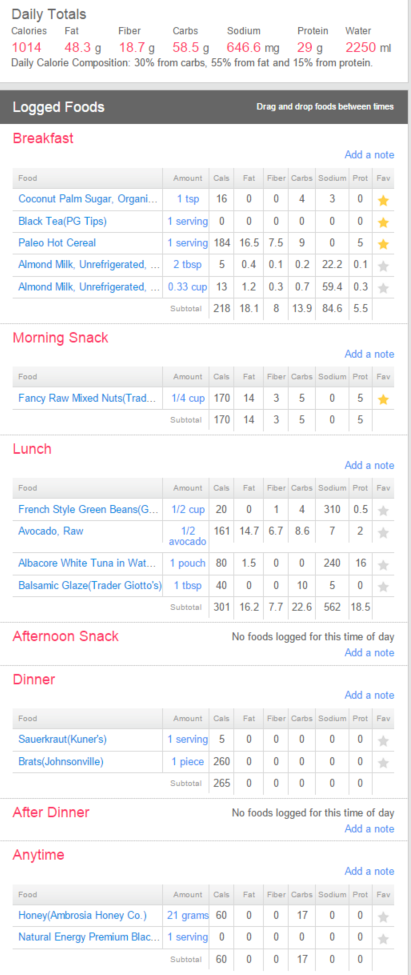Favorite Albacore White Tuna with its star

click(384, 565)
